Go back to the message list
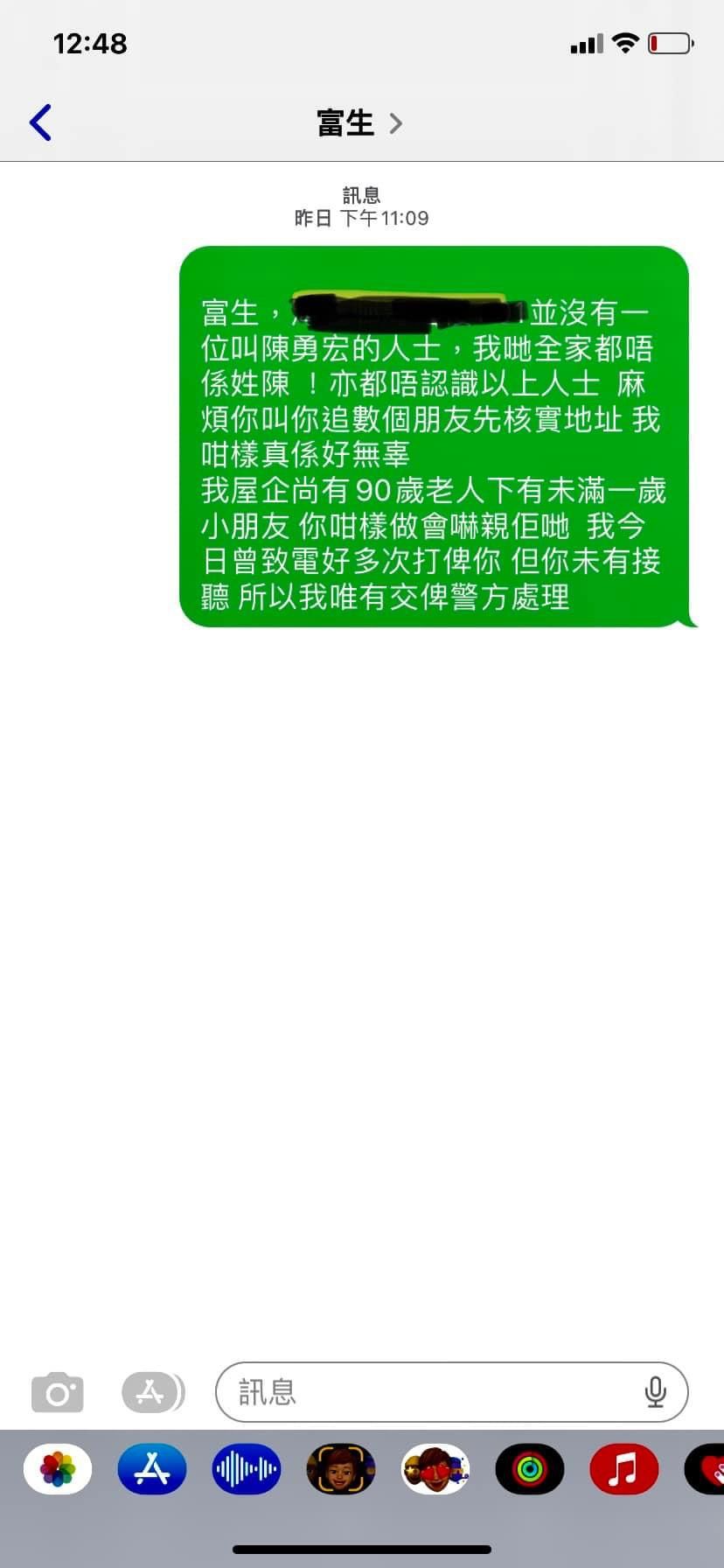The image size is (724, 1568). pos(40,122)
